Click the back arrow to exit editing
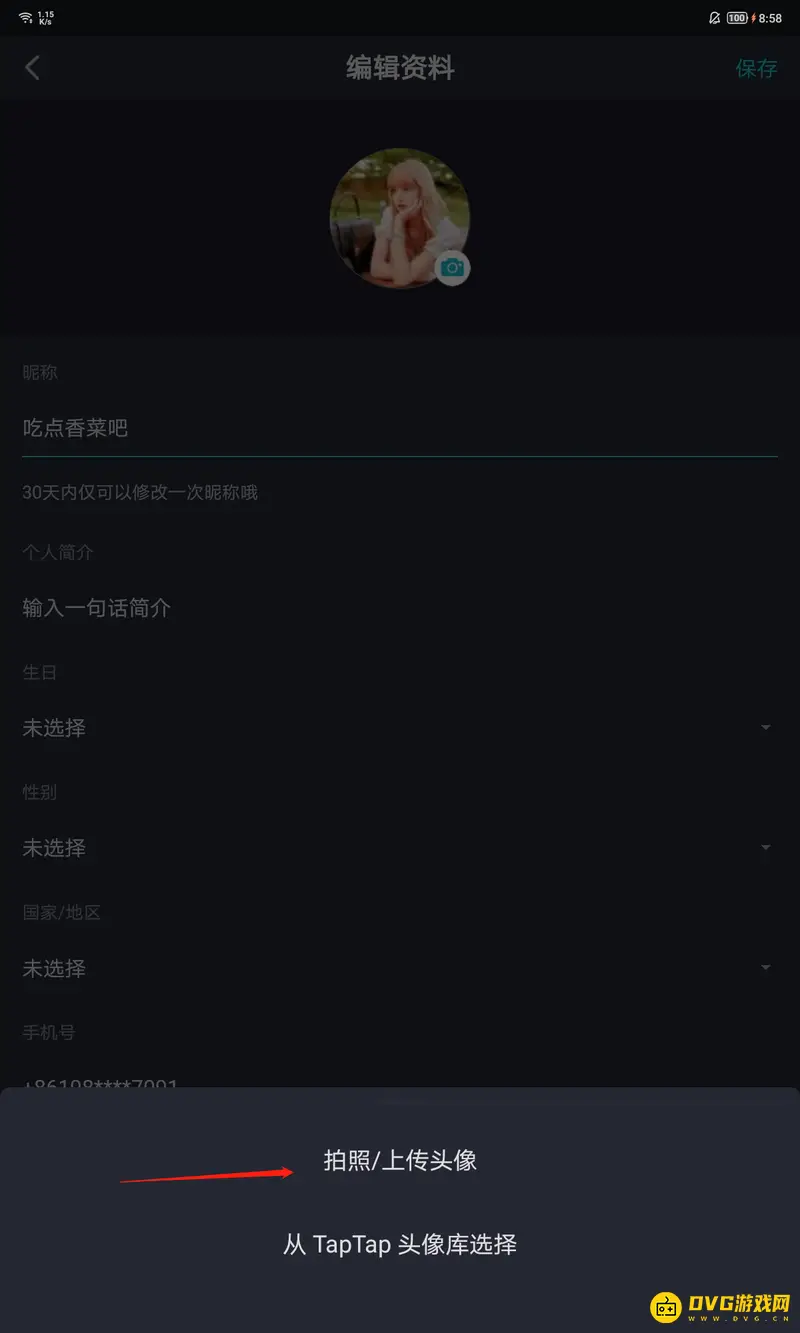Image resolution: width=800 pixels, height=1333 pixels. [33, 67]
